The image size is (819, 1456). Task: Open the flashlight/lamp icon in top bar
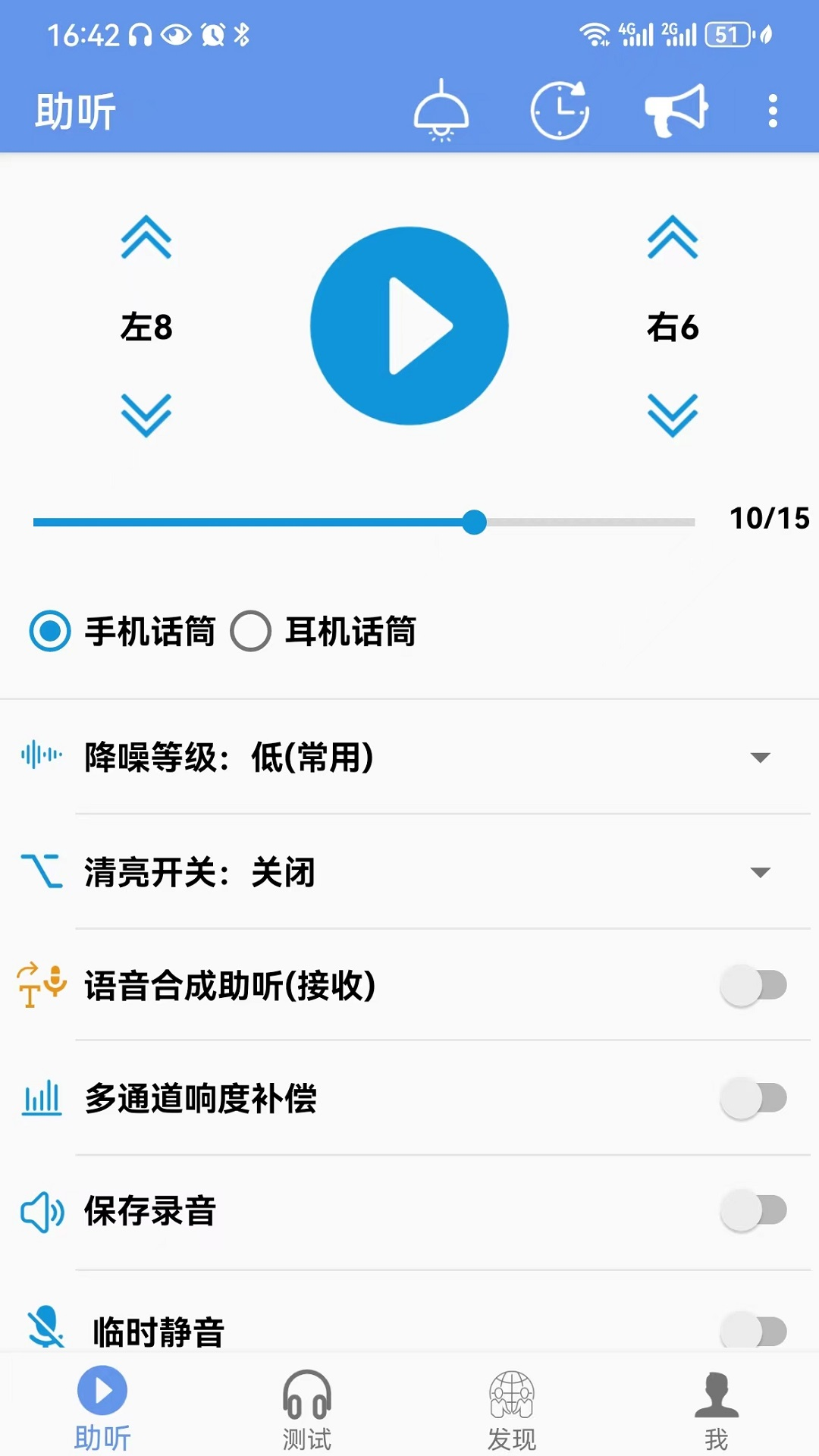pyautogui.click(x=442, y=111)
